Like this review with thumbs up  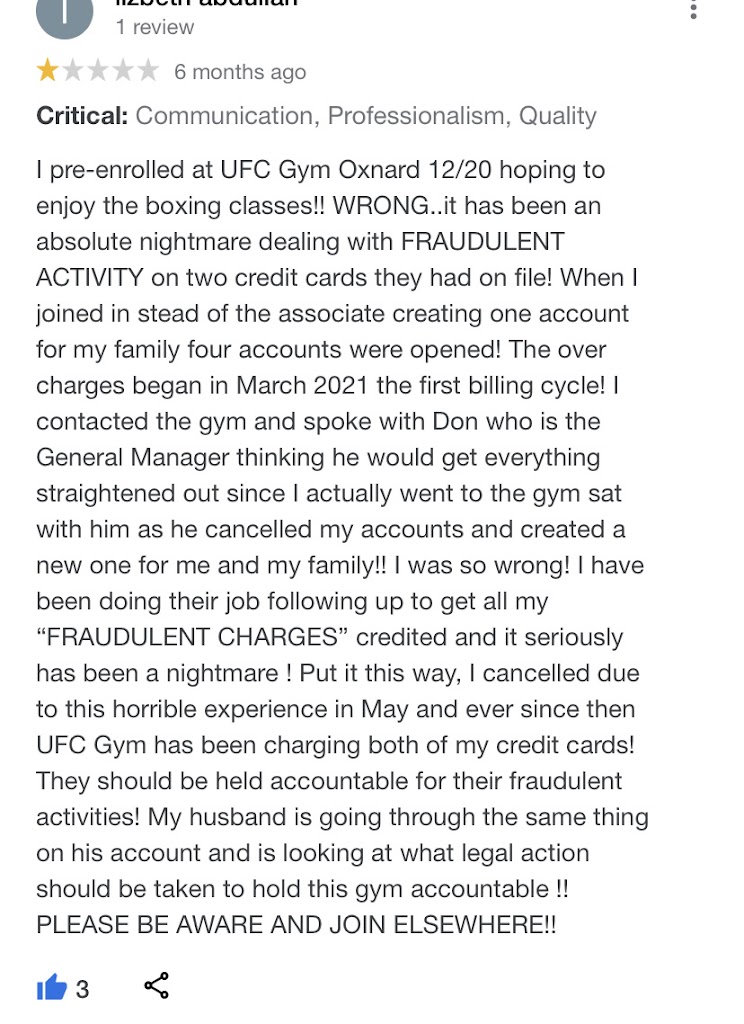[x=51, y=988]
